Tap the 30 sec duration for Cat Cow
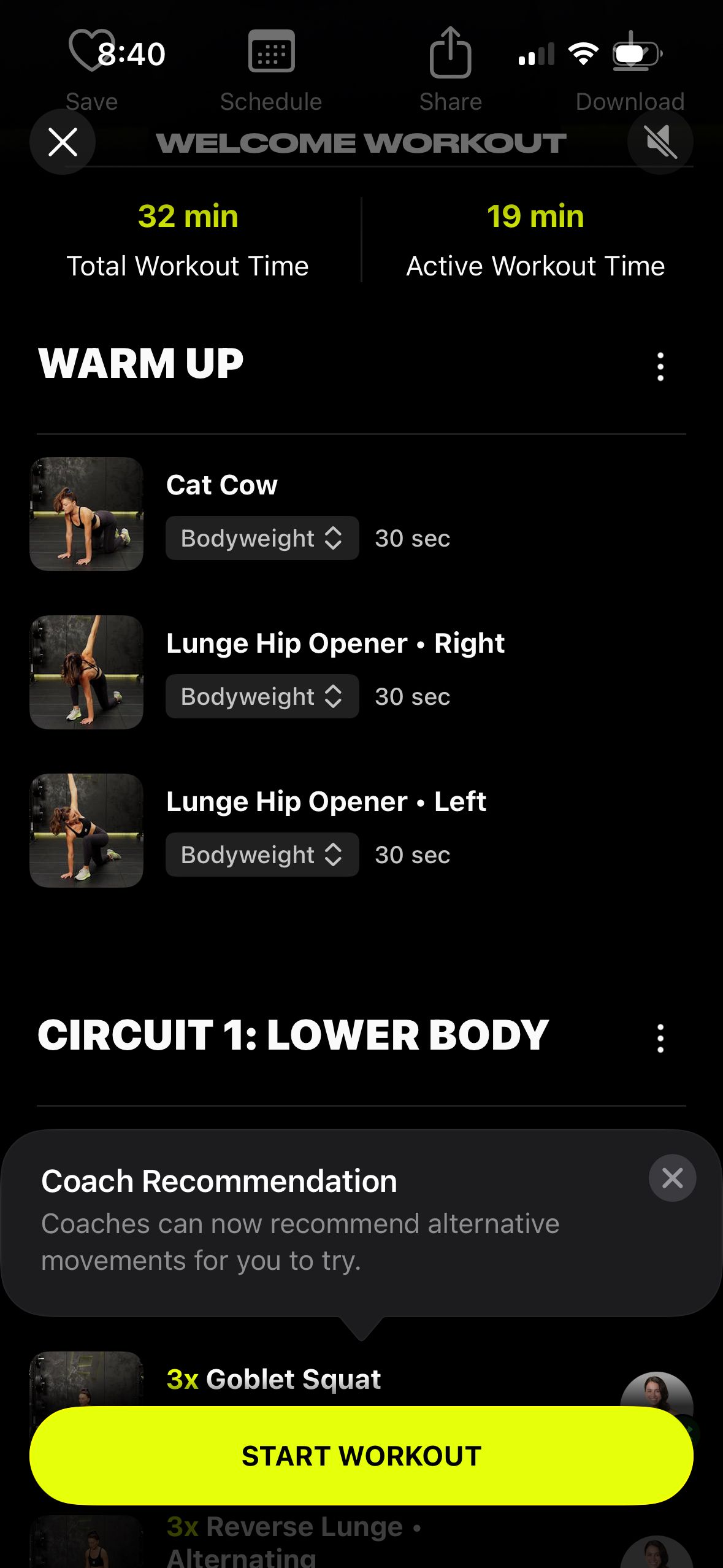 click(x=411, y=538)
